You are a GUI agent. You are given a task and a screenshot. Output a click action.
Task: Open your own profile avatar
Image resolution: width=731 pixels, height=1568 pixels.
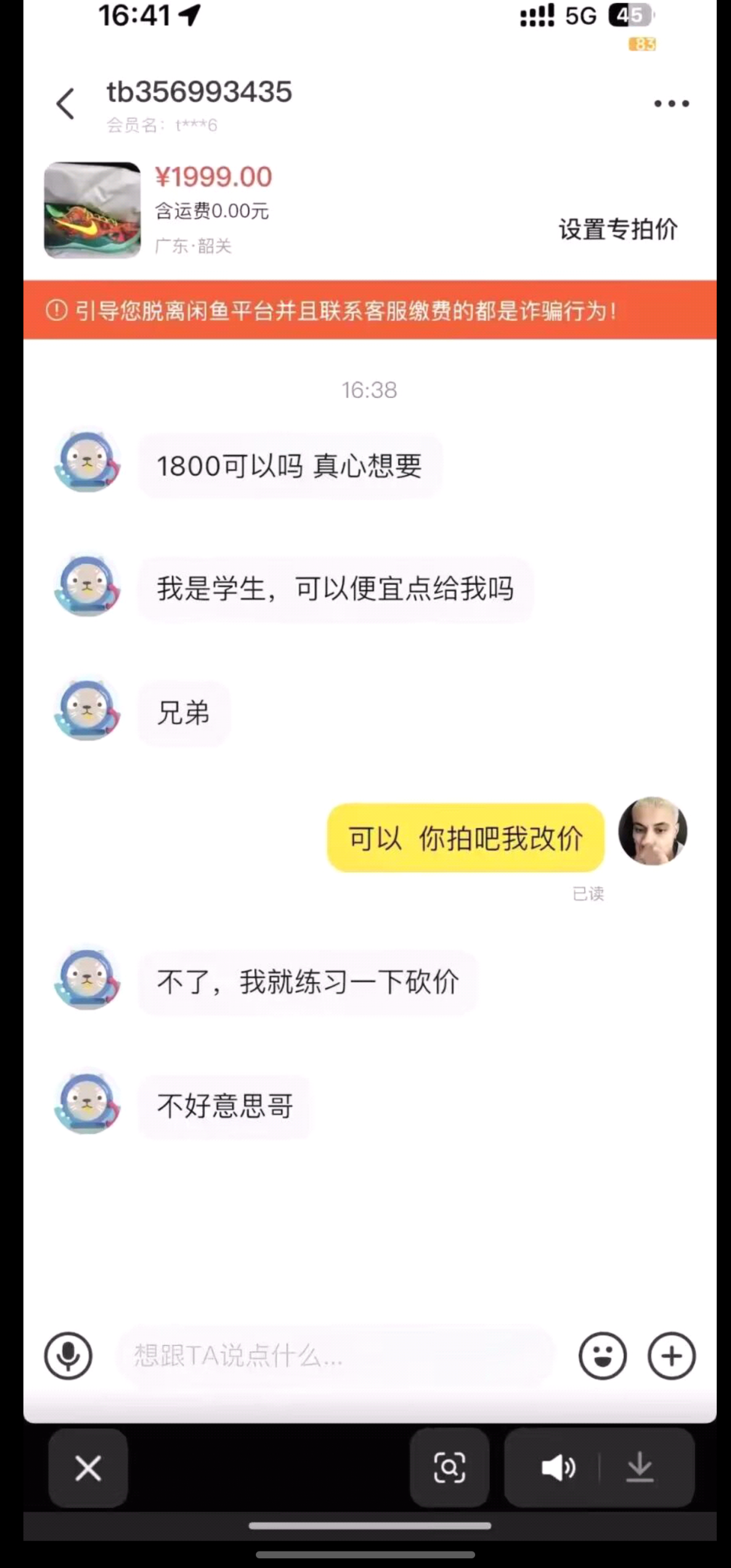click(x=652, y=831)
